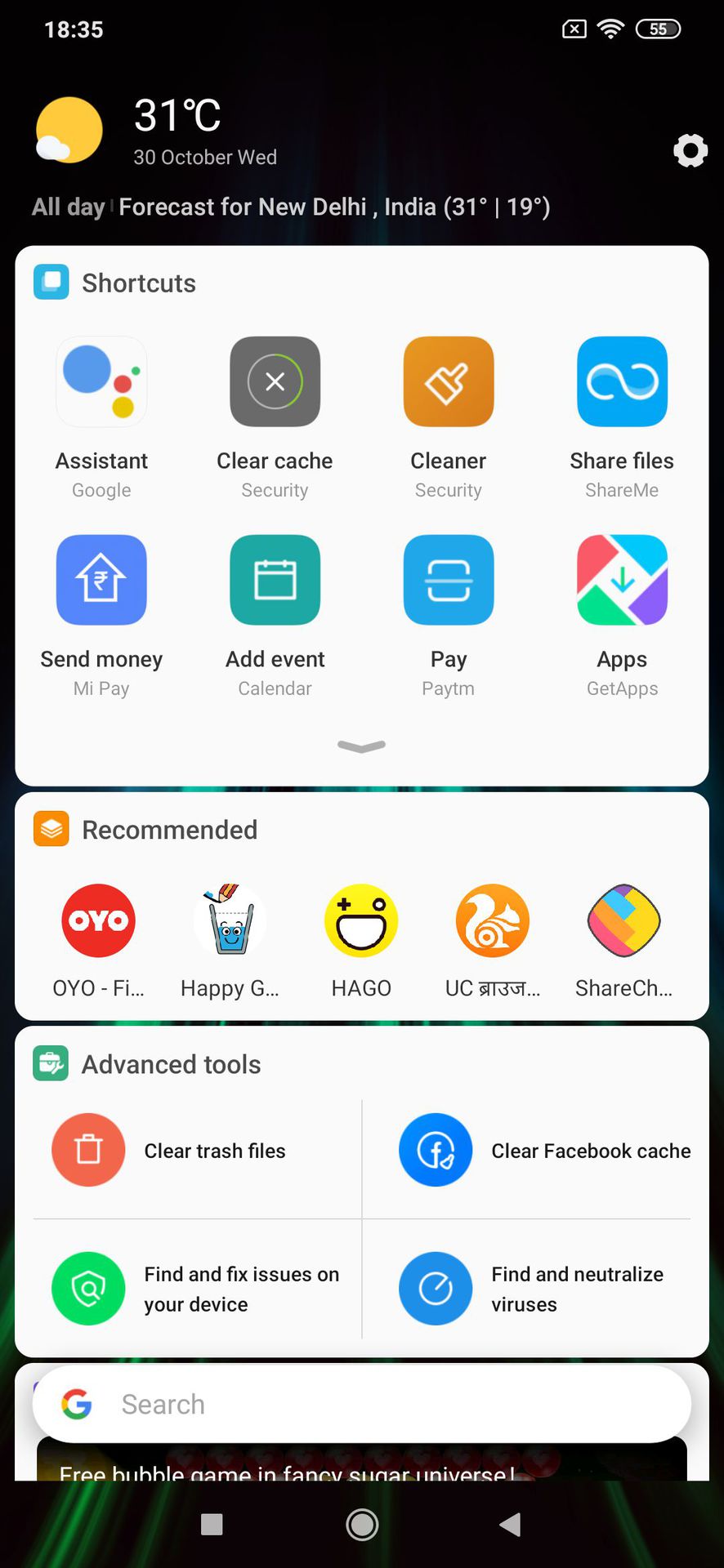Go to home via navigation bar

click(361, 1524)
